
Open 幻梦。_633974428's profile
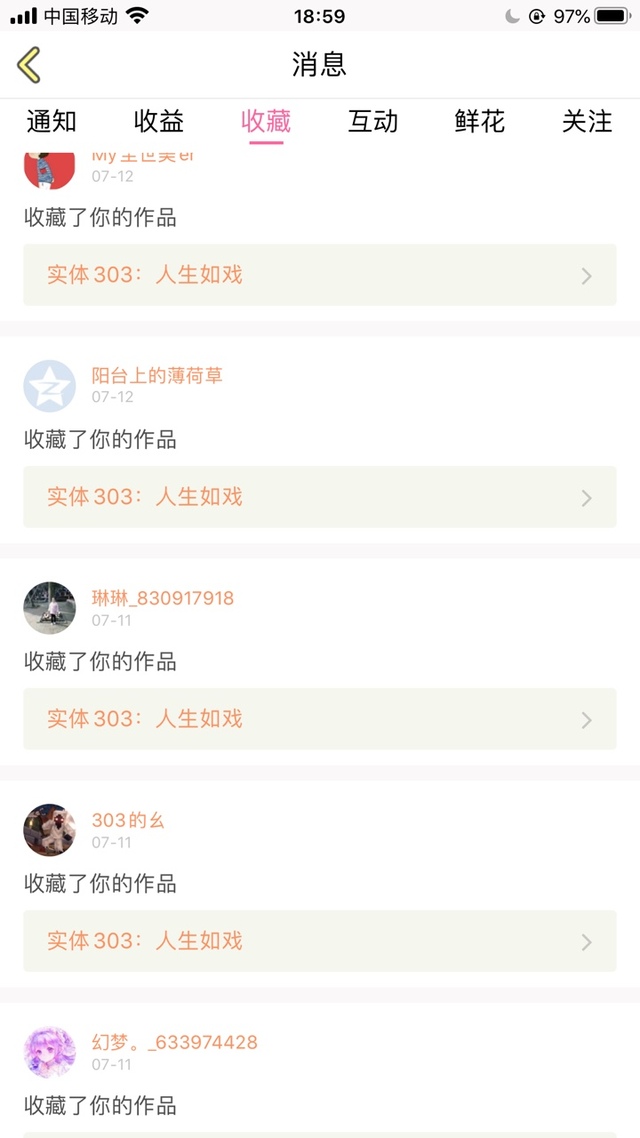tap(50, 1052)
